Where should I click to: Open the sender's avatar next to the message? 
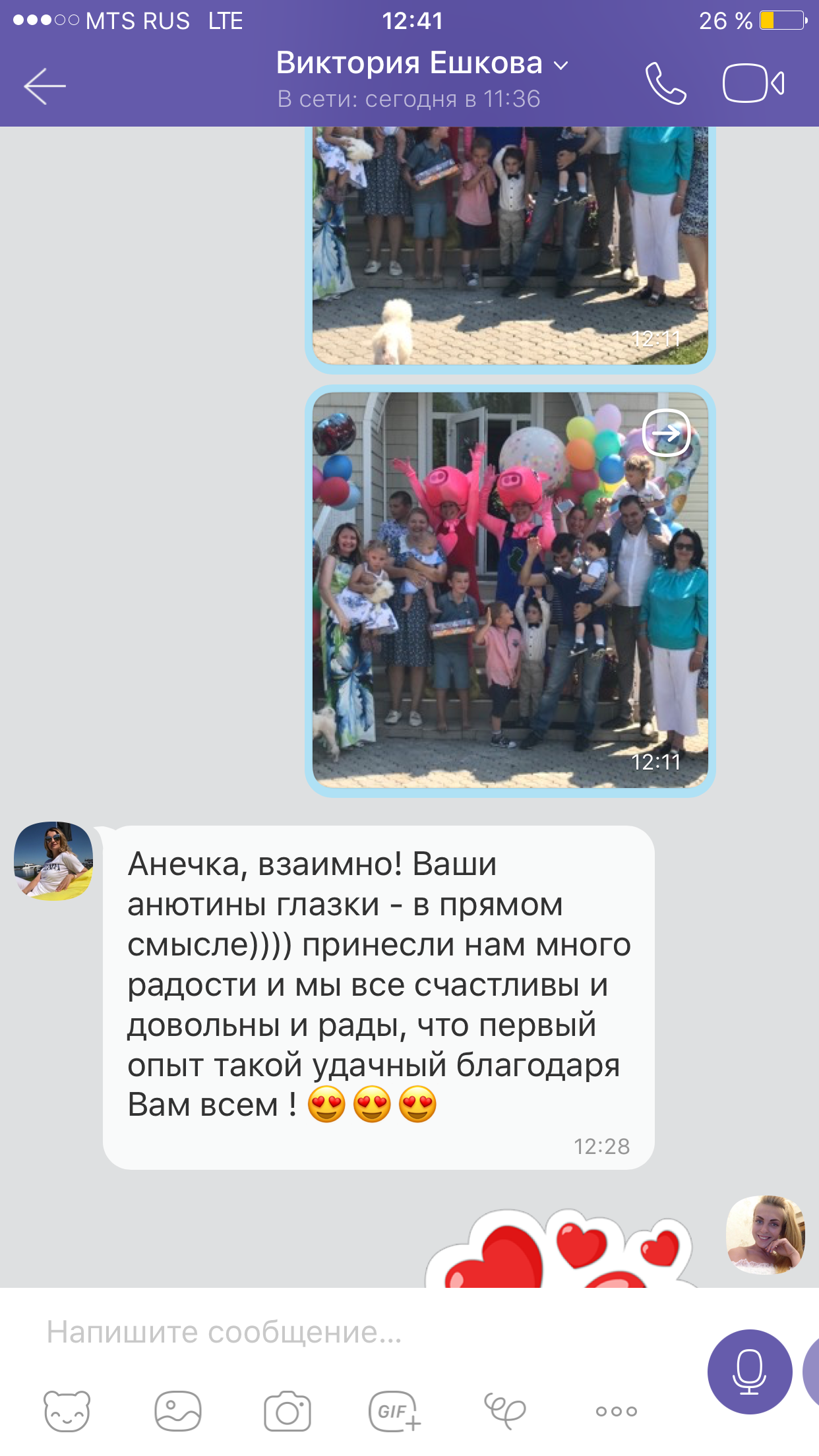tap(53, 861)
